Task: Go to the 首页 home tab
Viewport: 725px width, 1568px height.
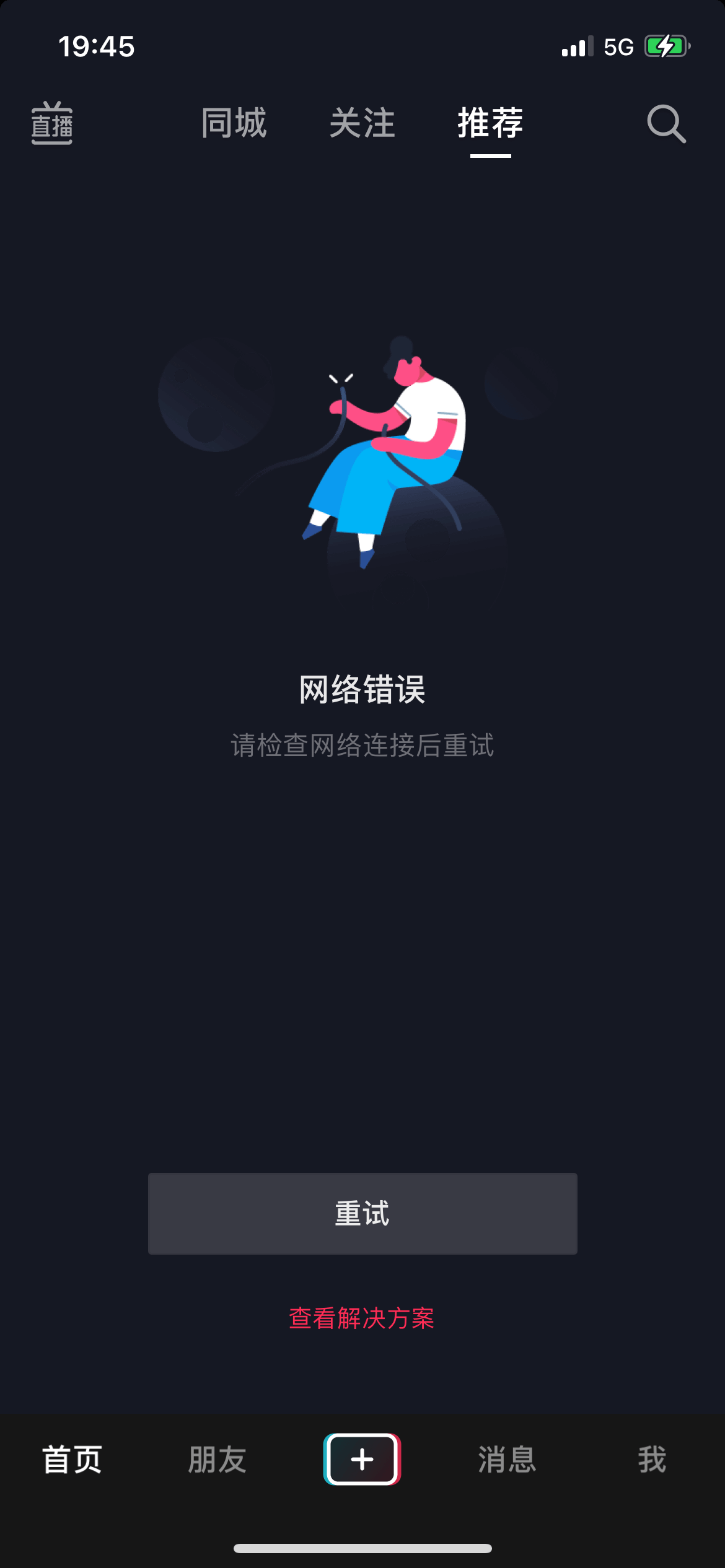Action: [72, 1460]
